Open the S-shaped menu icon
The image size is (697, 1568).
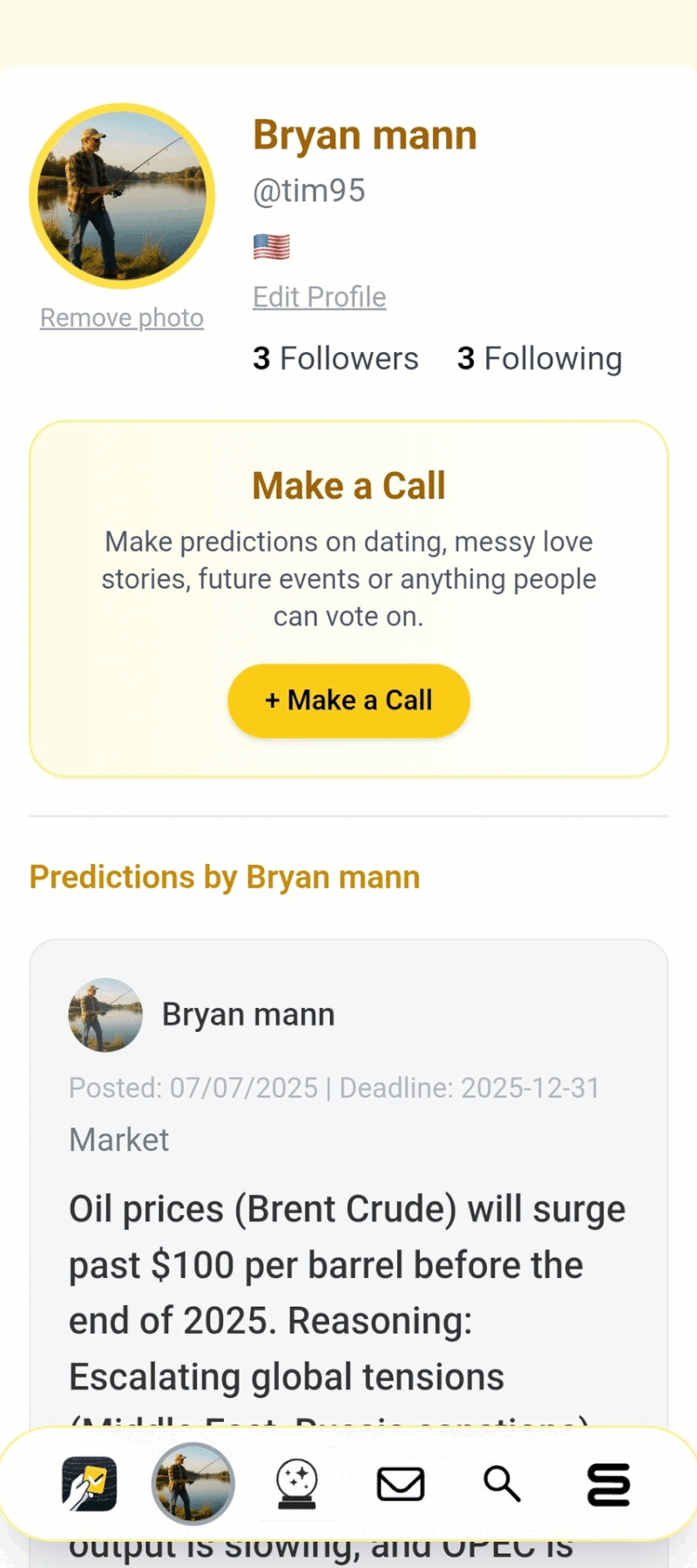click(608, 1484)
